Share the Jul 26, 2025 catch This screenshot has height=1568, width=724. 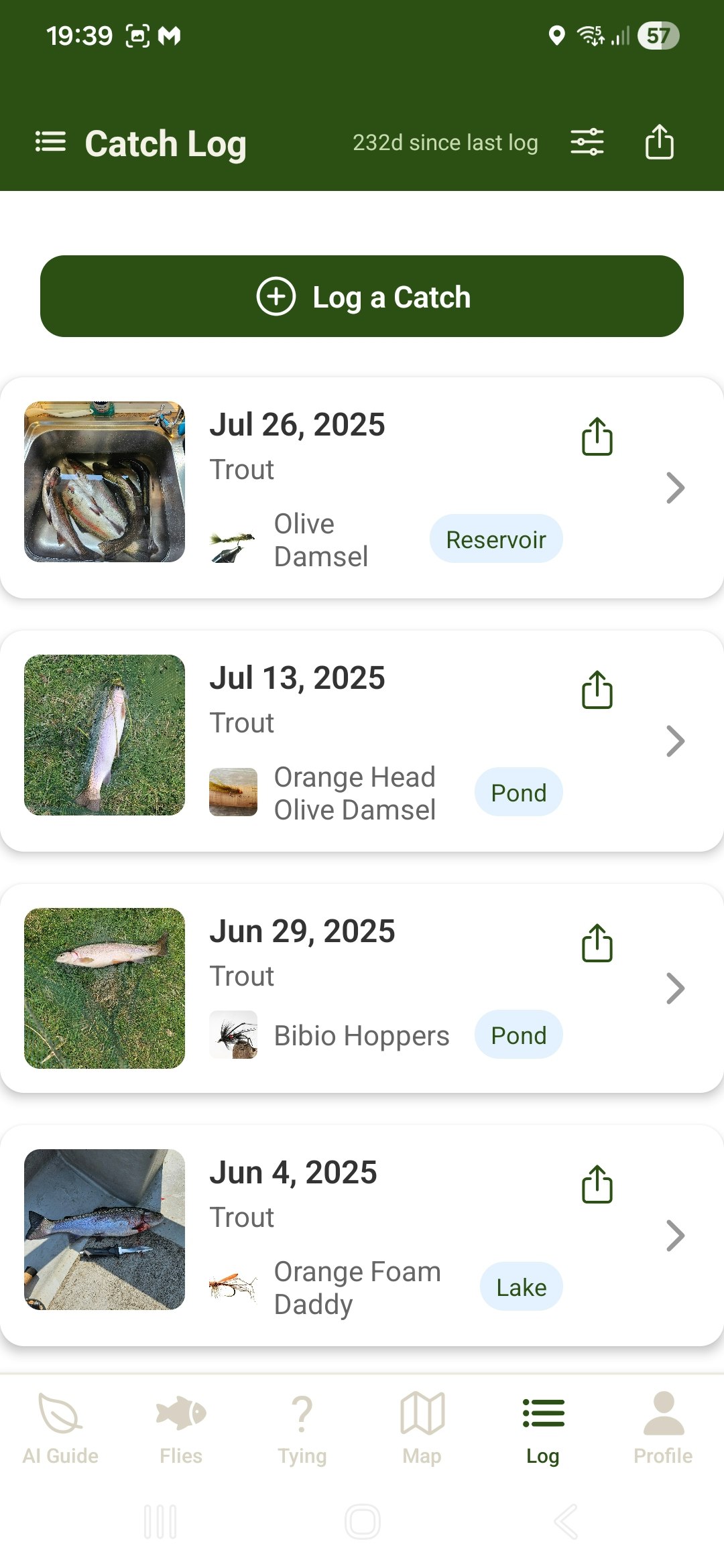(x=597, y=437)
